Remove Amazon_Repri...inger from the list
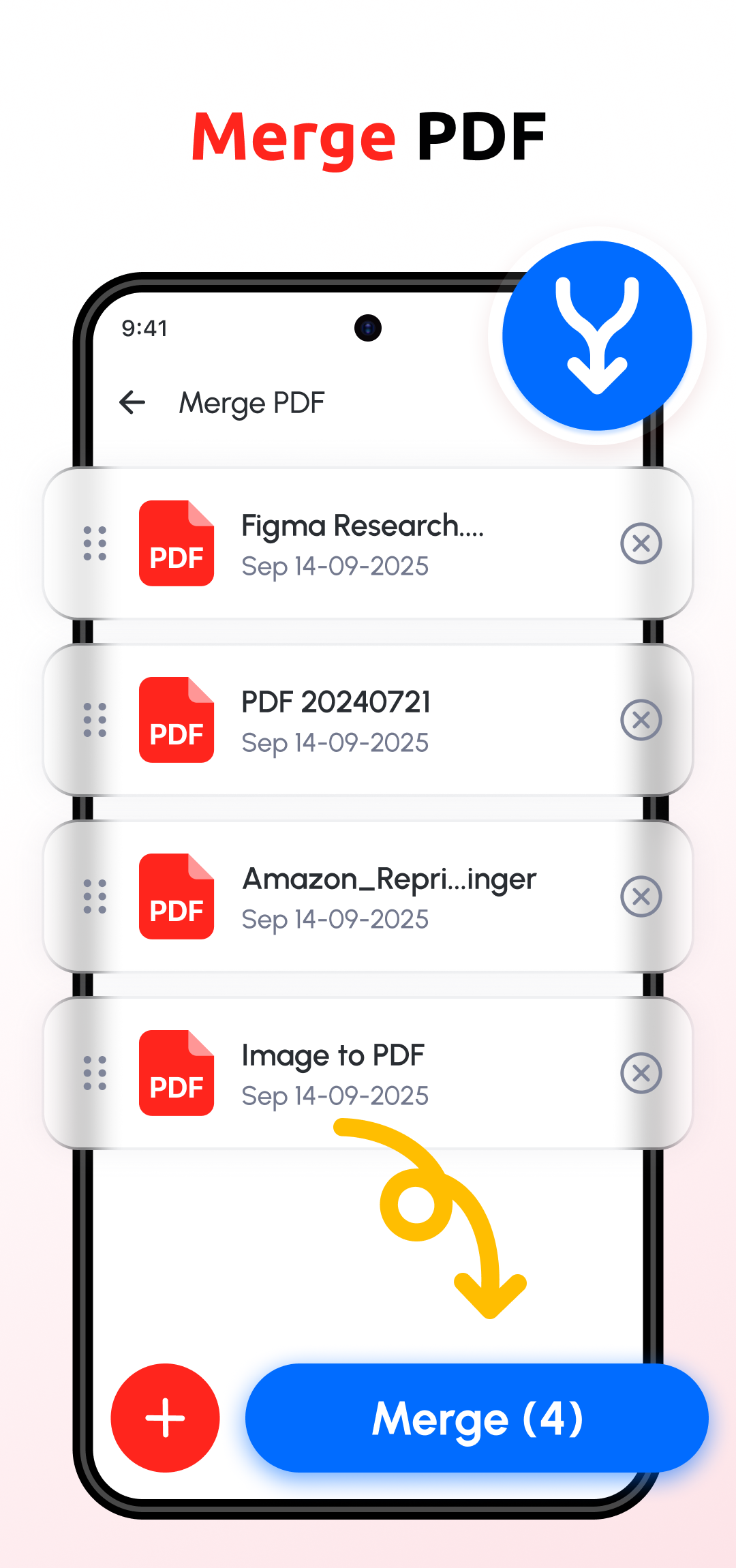The width and height of the screenshot is (736, 1568). tap(641, 896)
